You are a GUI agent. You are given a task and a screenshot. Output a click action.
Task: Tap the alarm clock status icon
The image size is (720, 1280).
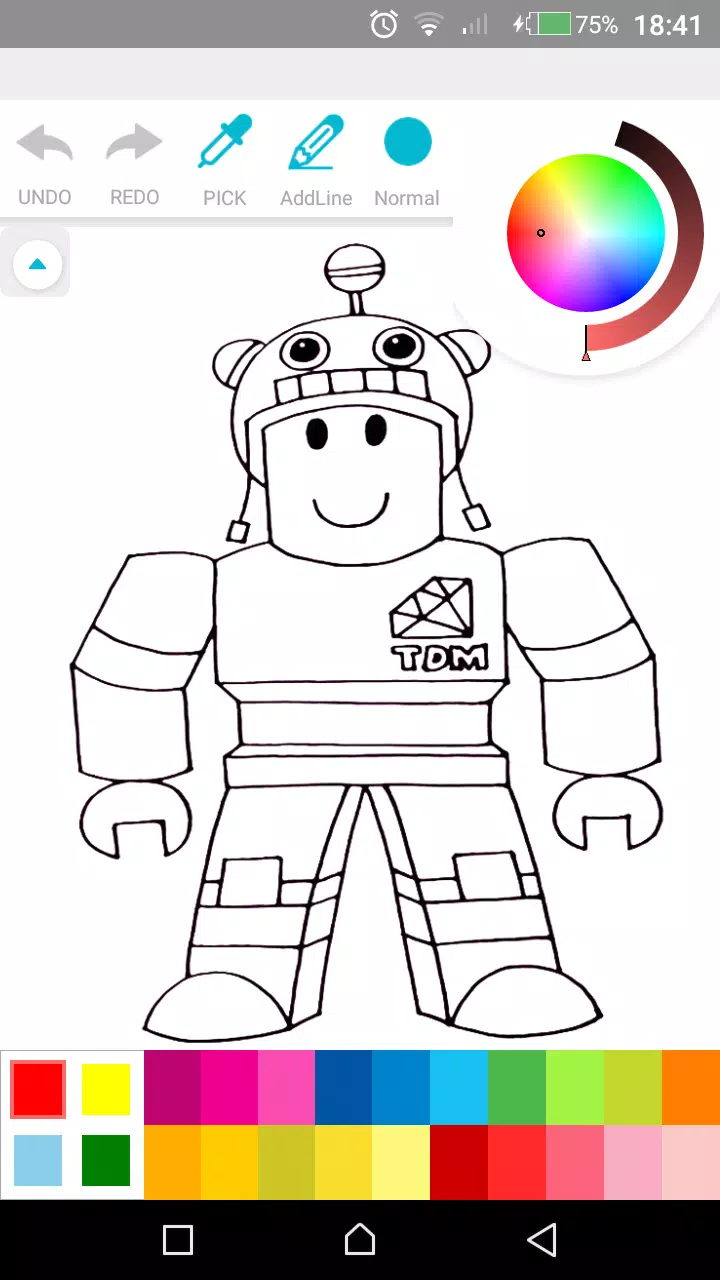coord(383,24)
